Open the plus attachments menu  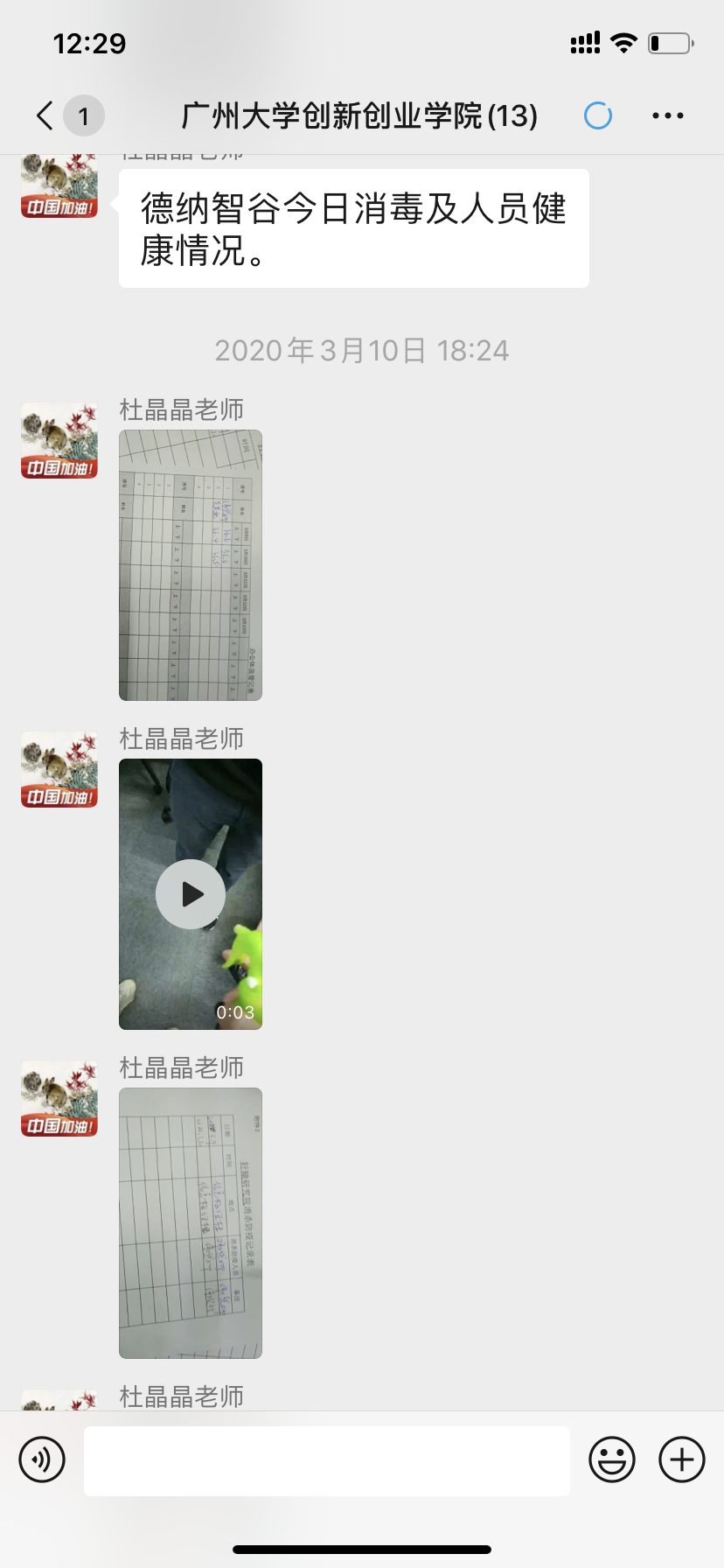[x=681, y=1459]
